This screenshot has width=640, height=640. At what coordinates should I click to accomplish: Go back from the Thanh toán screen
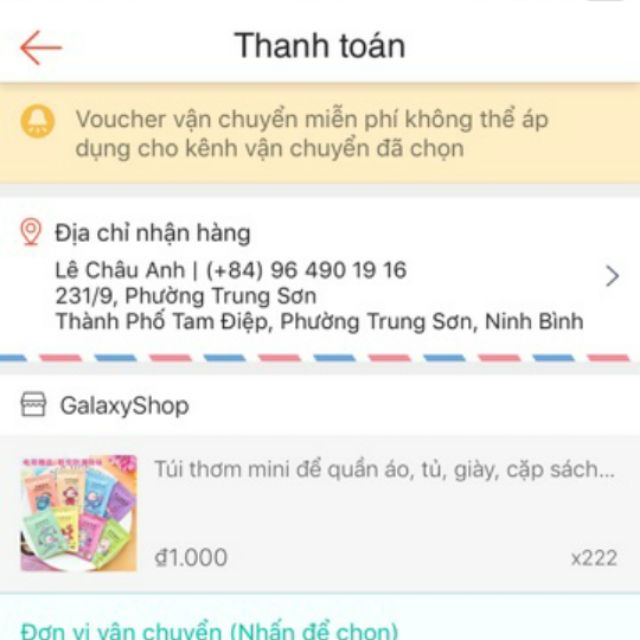coord(41,47)
